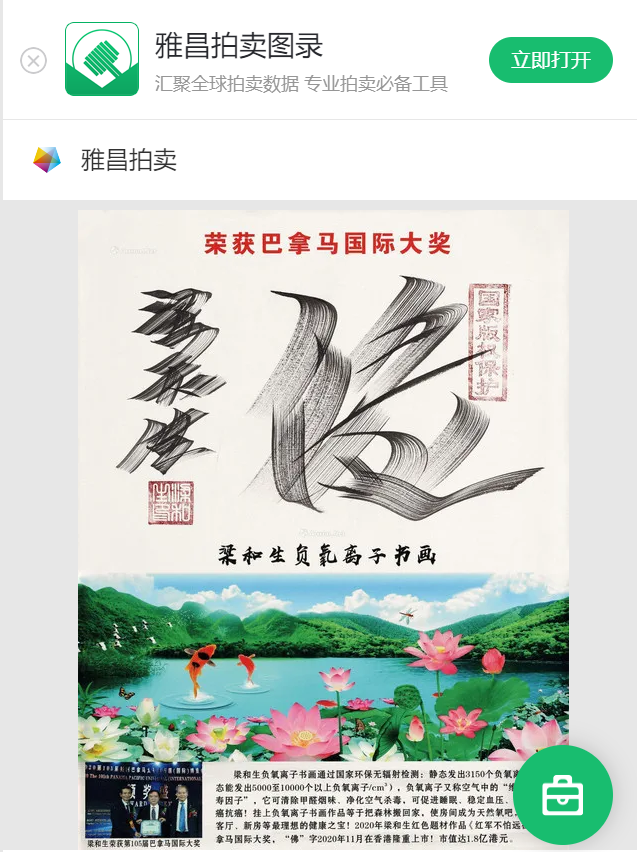Image resolution: width=637 pixels, height=852 pixels.
Task: Tap the 立即打开 button
Action: coord(550,60)
